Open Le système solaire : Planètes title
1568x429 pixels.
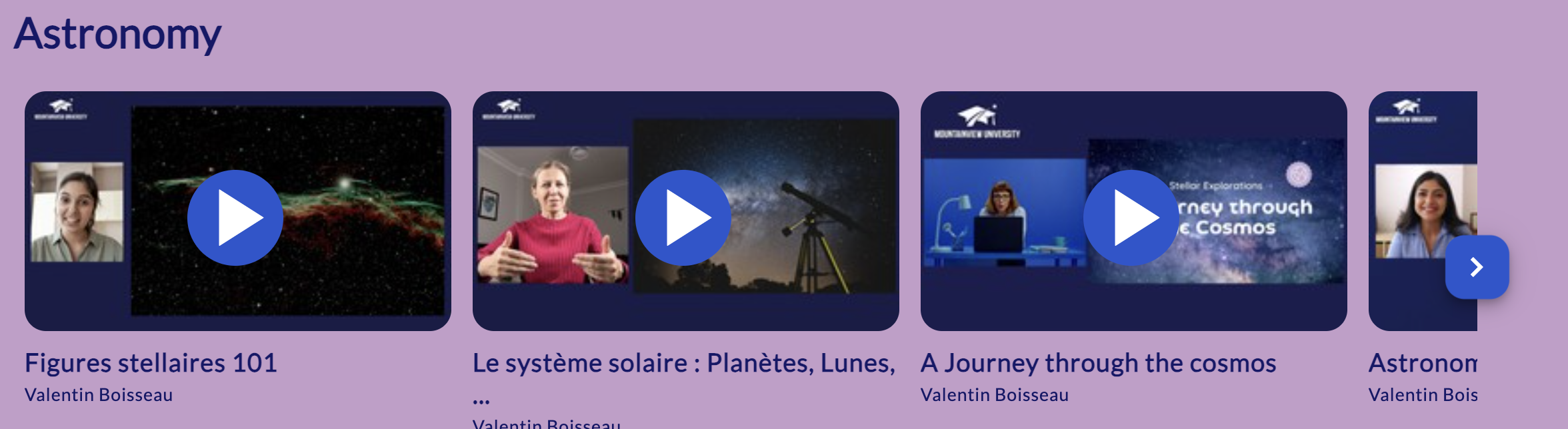coord(683,363)
